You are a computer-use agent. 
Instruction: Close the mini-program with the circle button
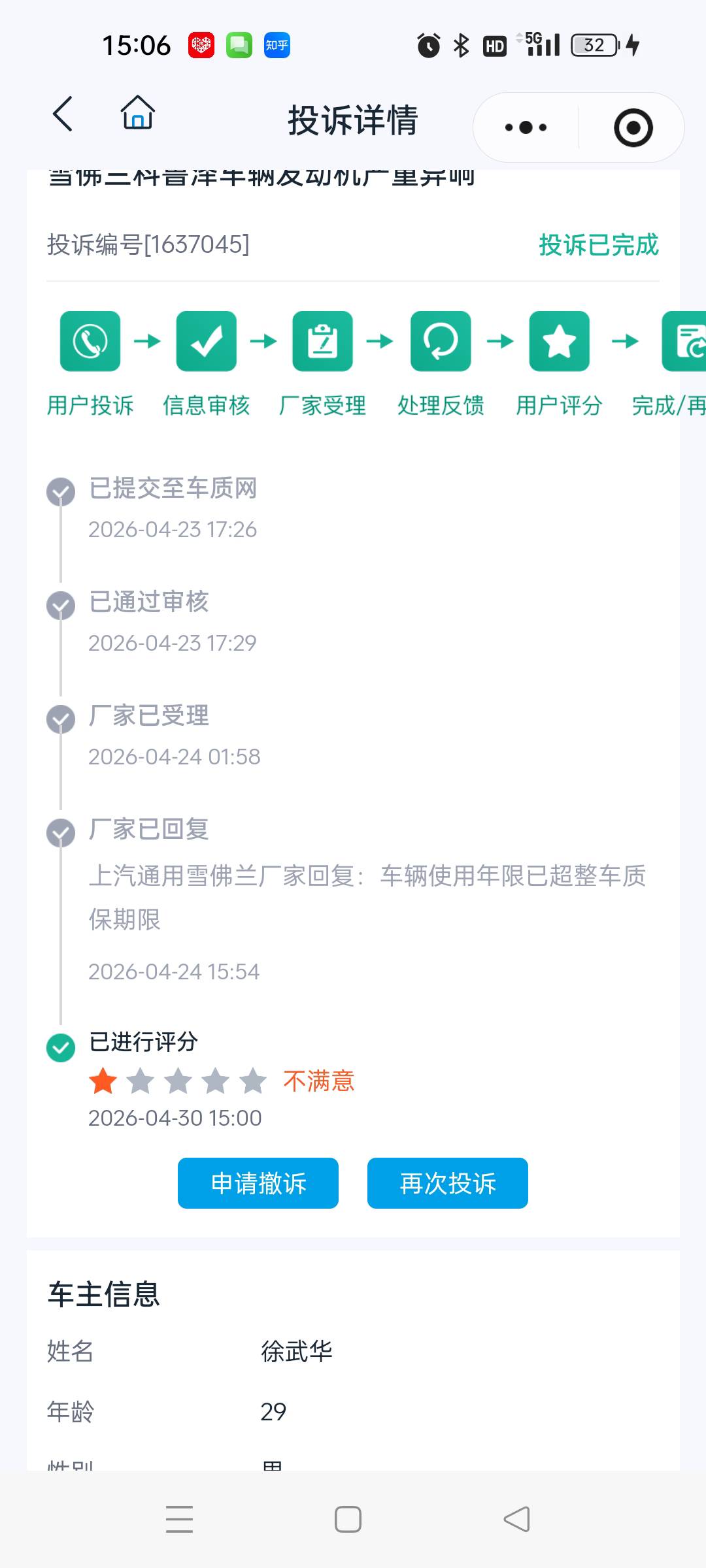pos(633,127)
